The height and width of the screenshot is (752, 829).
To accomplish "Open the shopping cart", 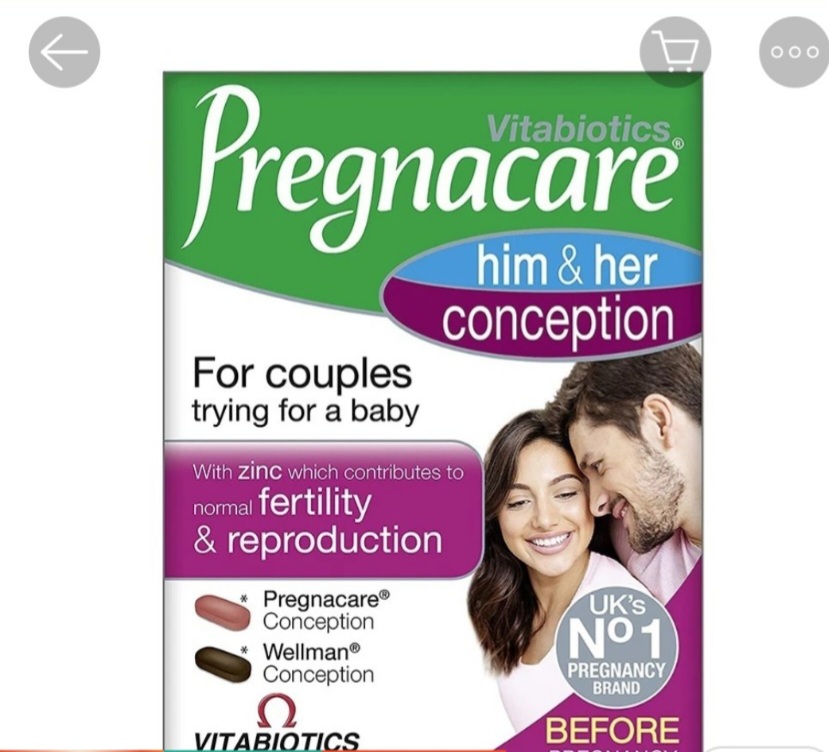I will tap(675, 52).
